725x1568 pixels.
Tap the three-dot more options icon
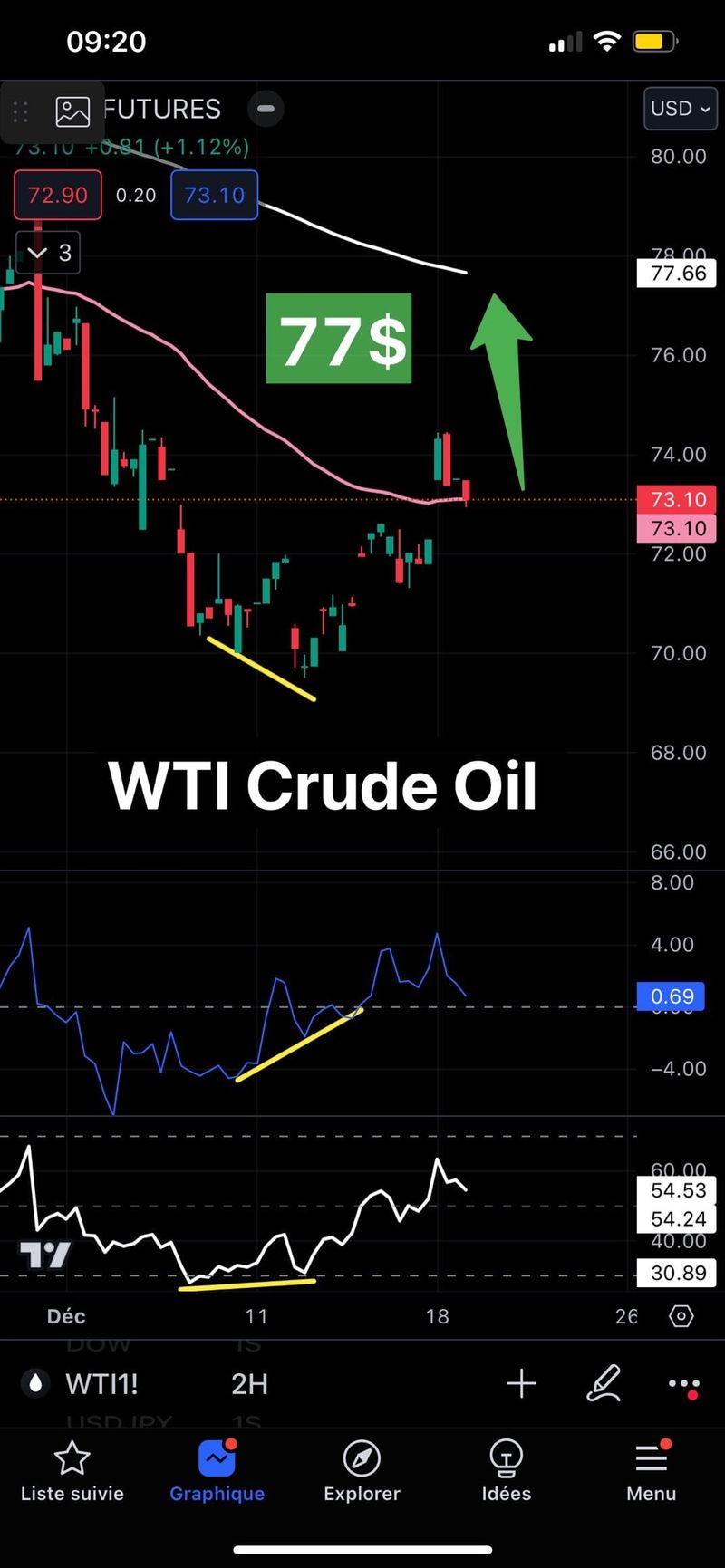click(683, 1383)
